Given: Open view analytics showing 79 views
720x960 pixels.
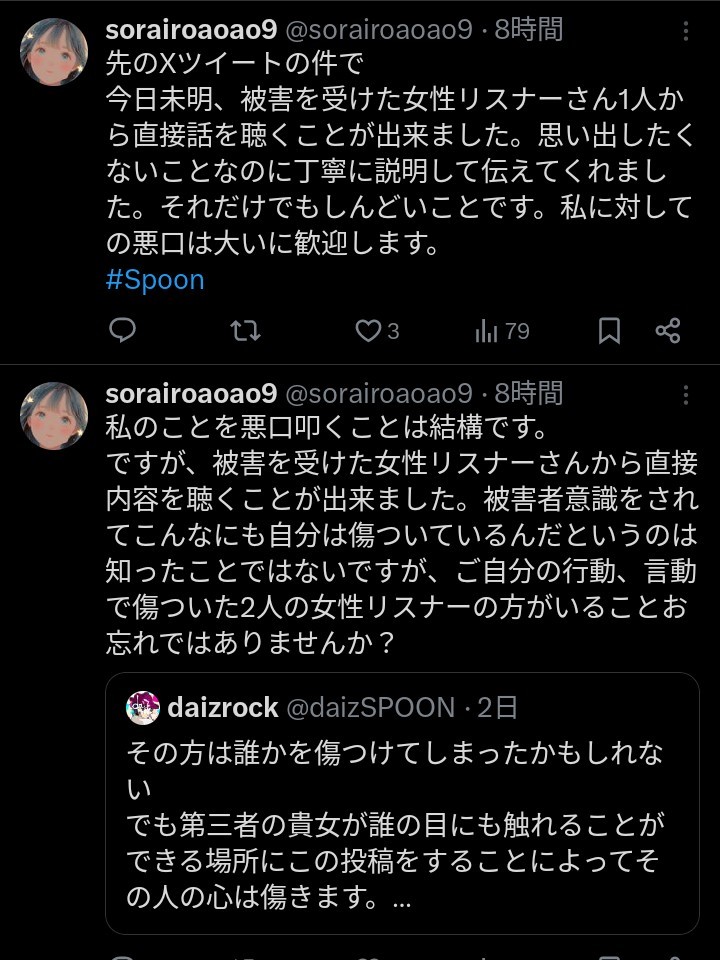Looking at the screenshot, I should (485, 331).
